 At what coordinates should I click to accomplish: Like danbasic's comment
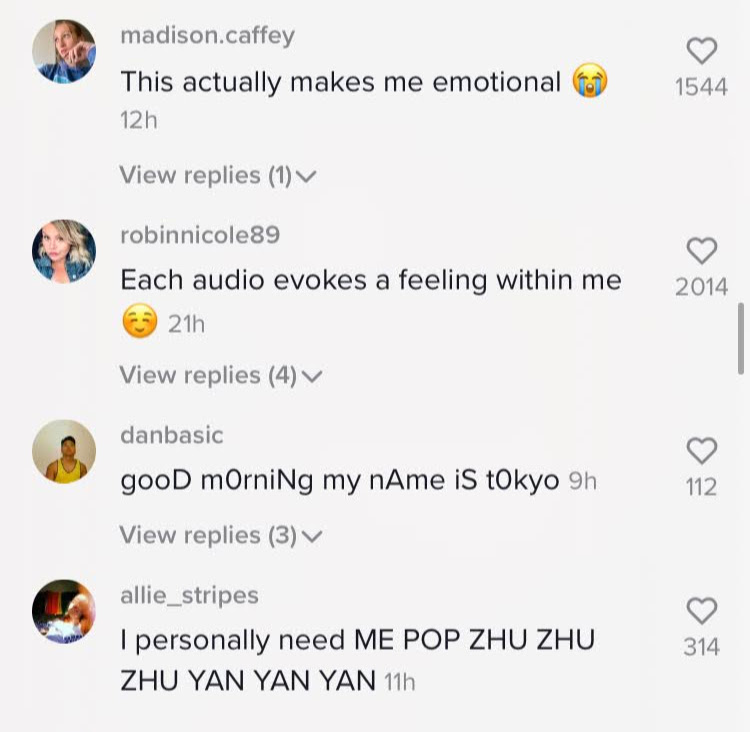(702, 451)
